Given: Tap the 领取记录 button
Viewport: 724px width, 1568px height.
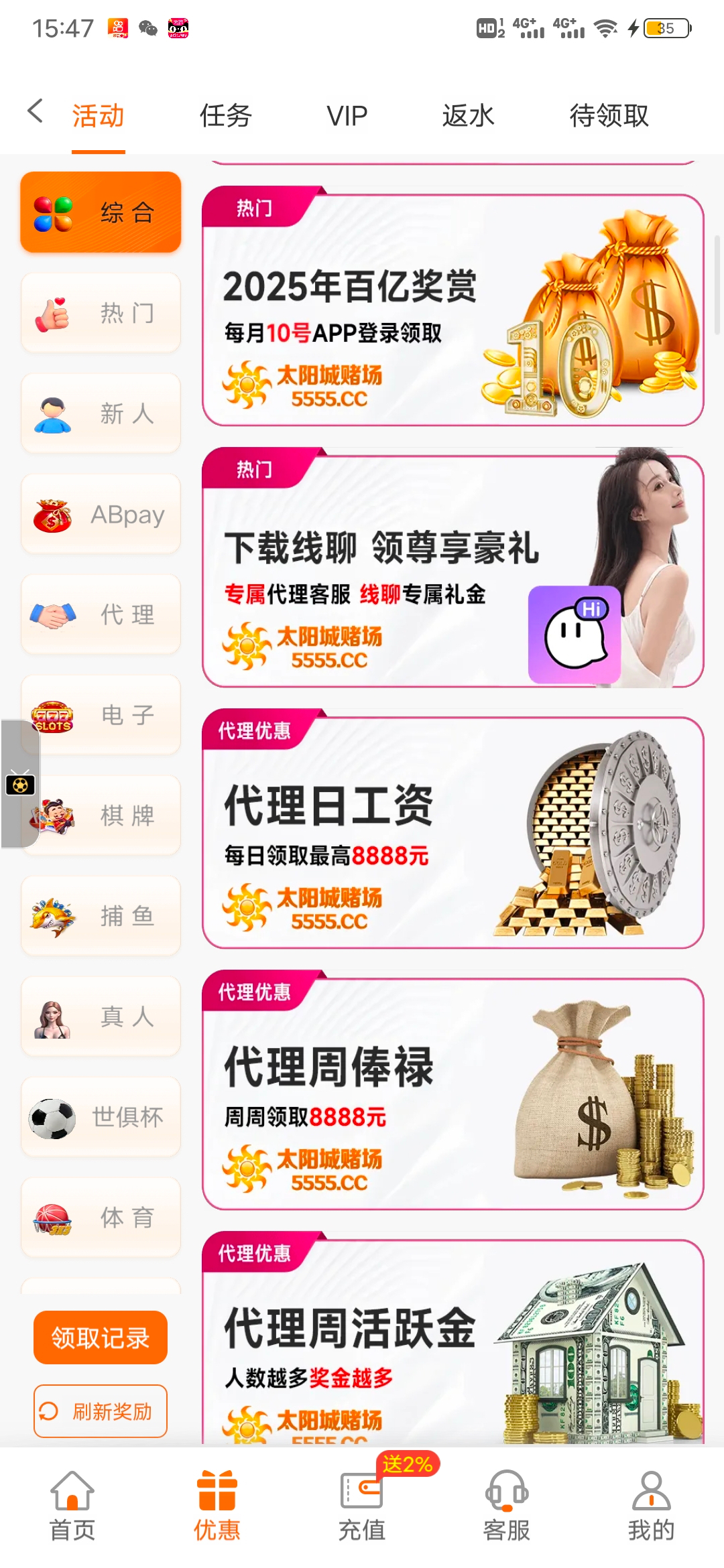Looking at the screenshot, I should 101,1337.
